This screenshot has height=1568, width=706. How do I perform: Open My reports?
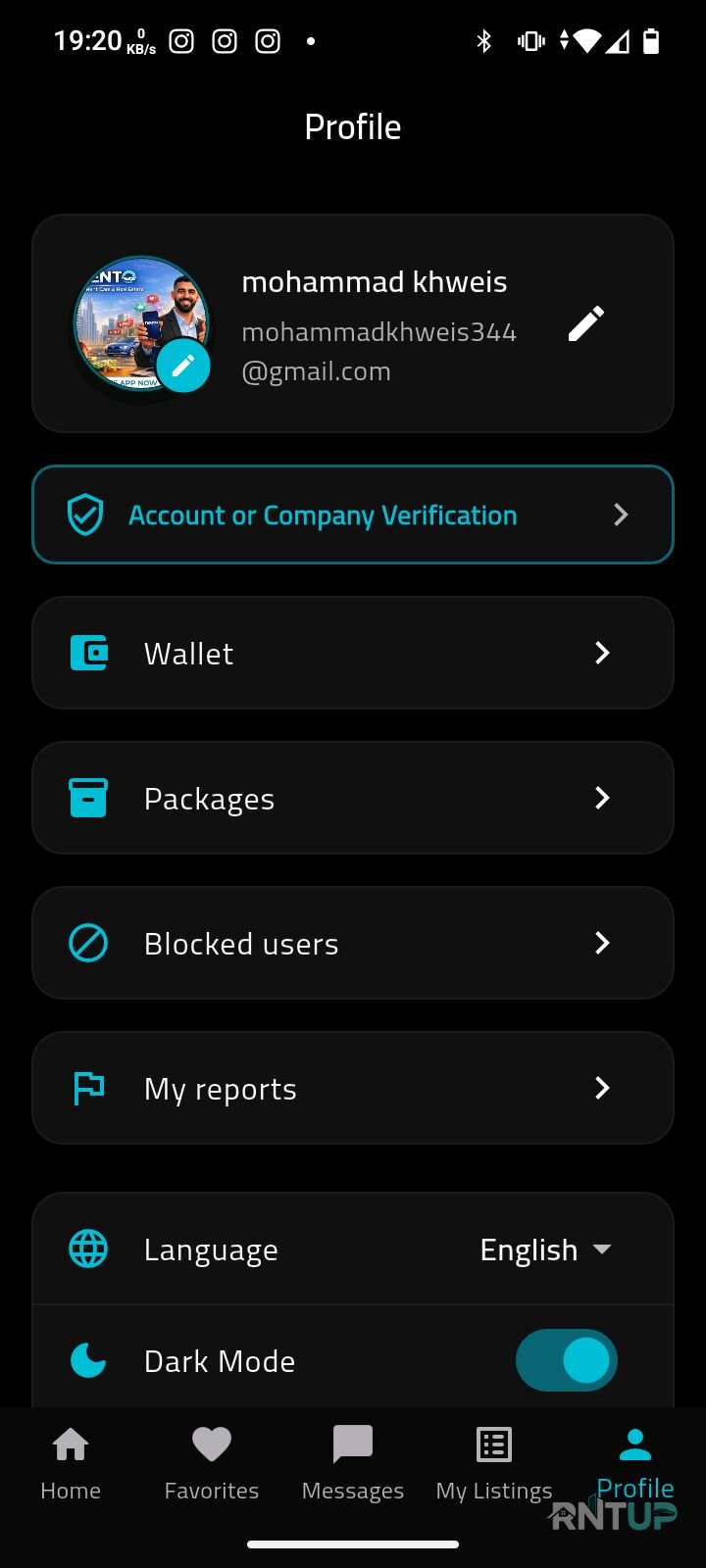(x=353, y=1088)
